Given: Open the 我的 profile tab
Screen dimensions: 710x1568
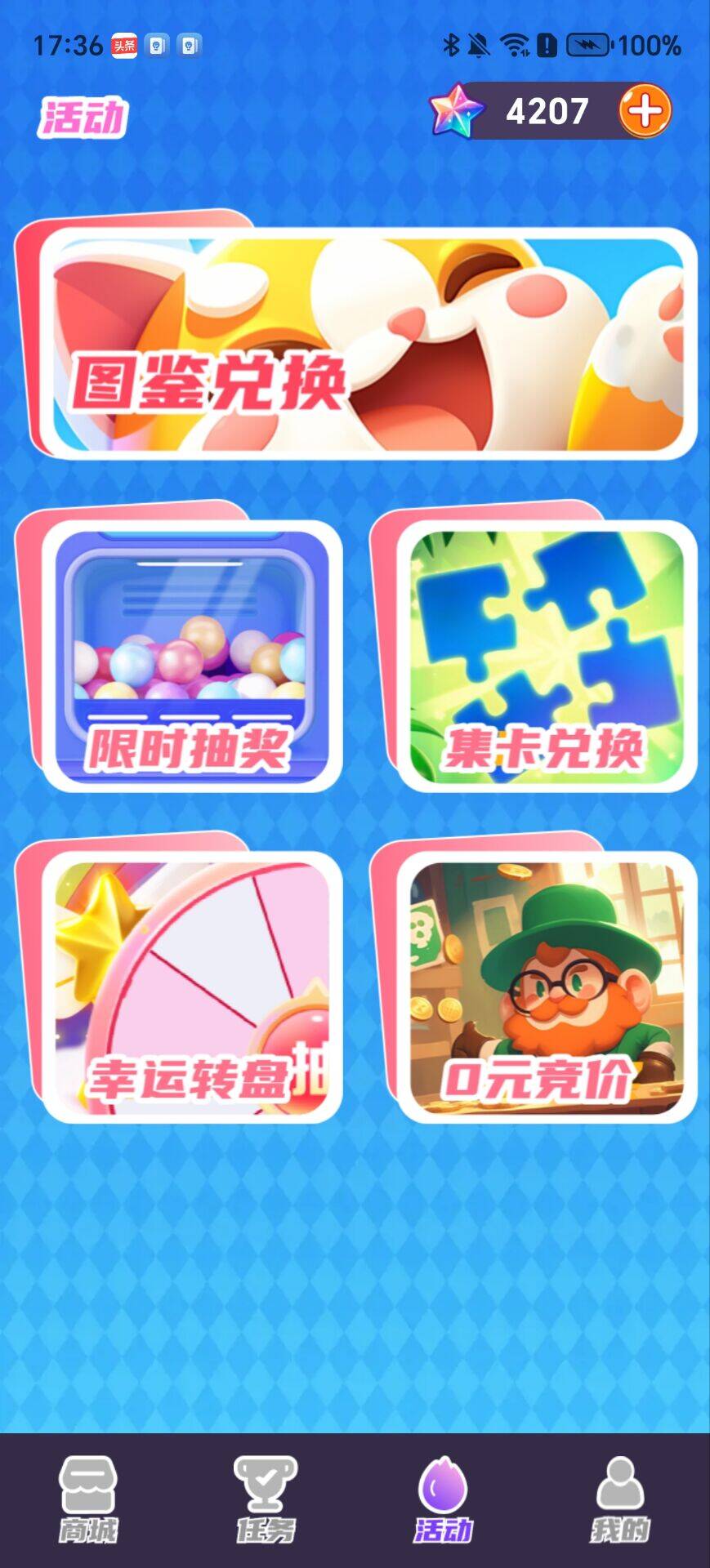Looking at the screenshot, I should pos(620,1499).
